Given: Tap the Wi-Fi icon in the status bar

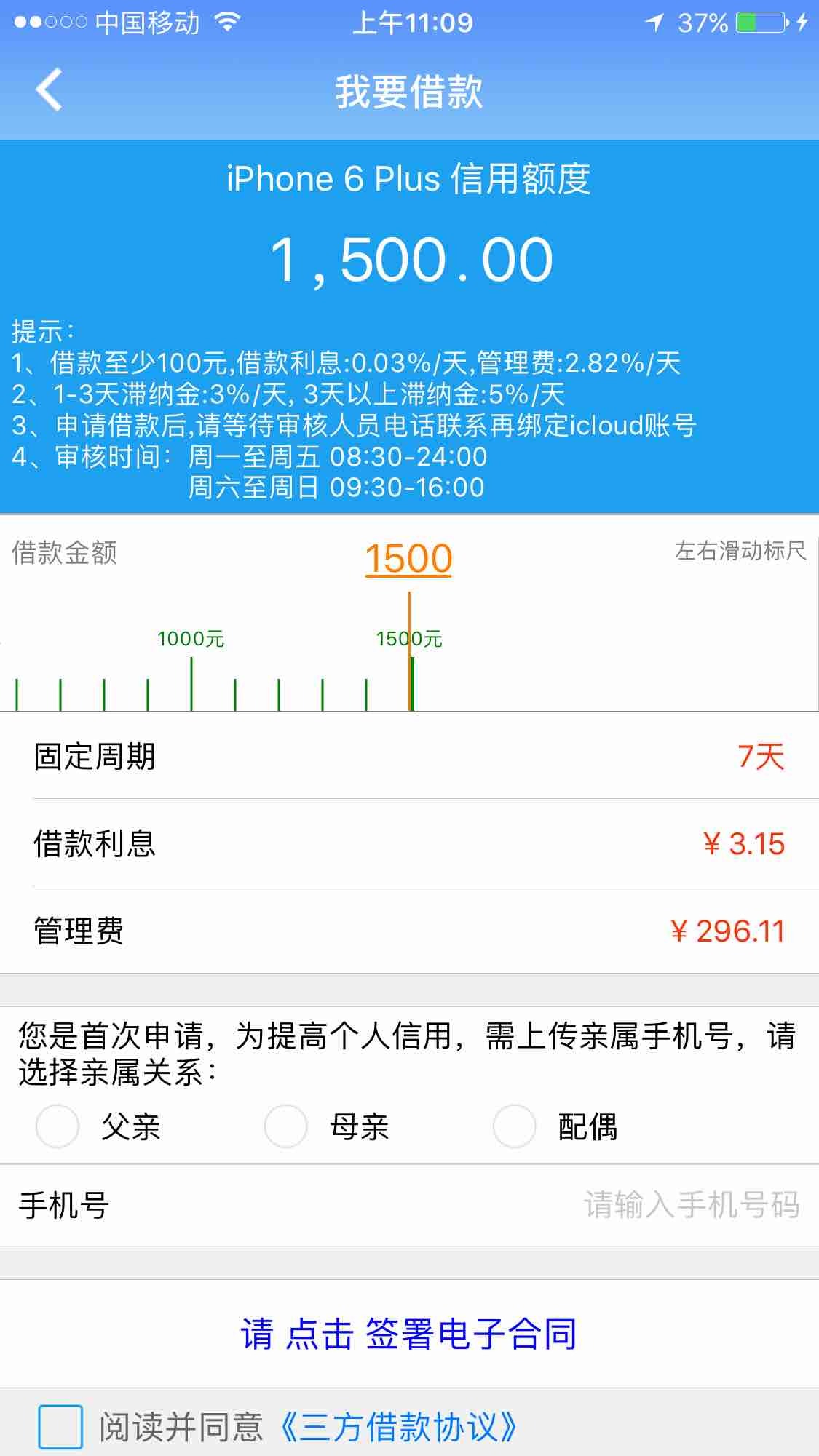Looking at the screenshot, I should (x=227, y=22).
